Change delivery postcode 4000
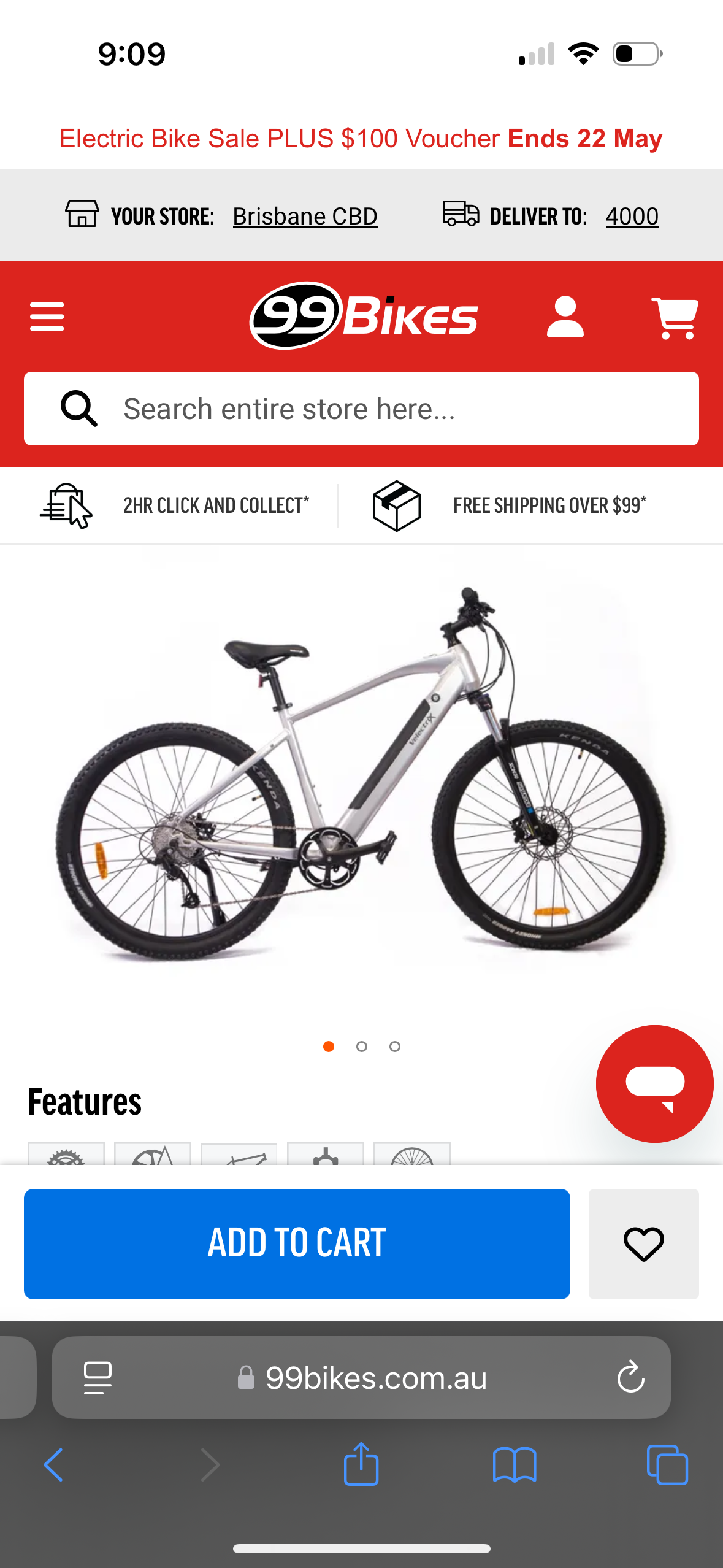Screen dimensions: 723x1568 pyautogui.click(x=632, y=217)
